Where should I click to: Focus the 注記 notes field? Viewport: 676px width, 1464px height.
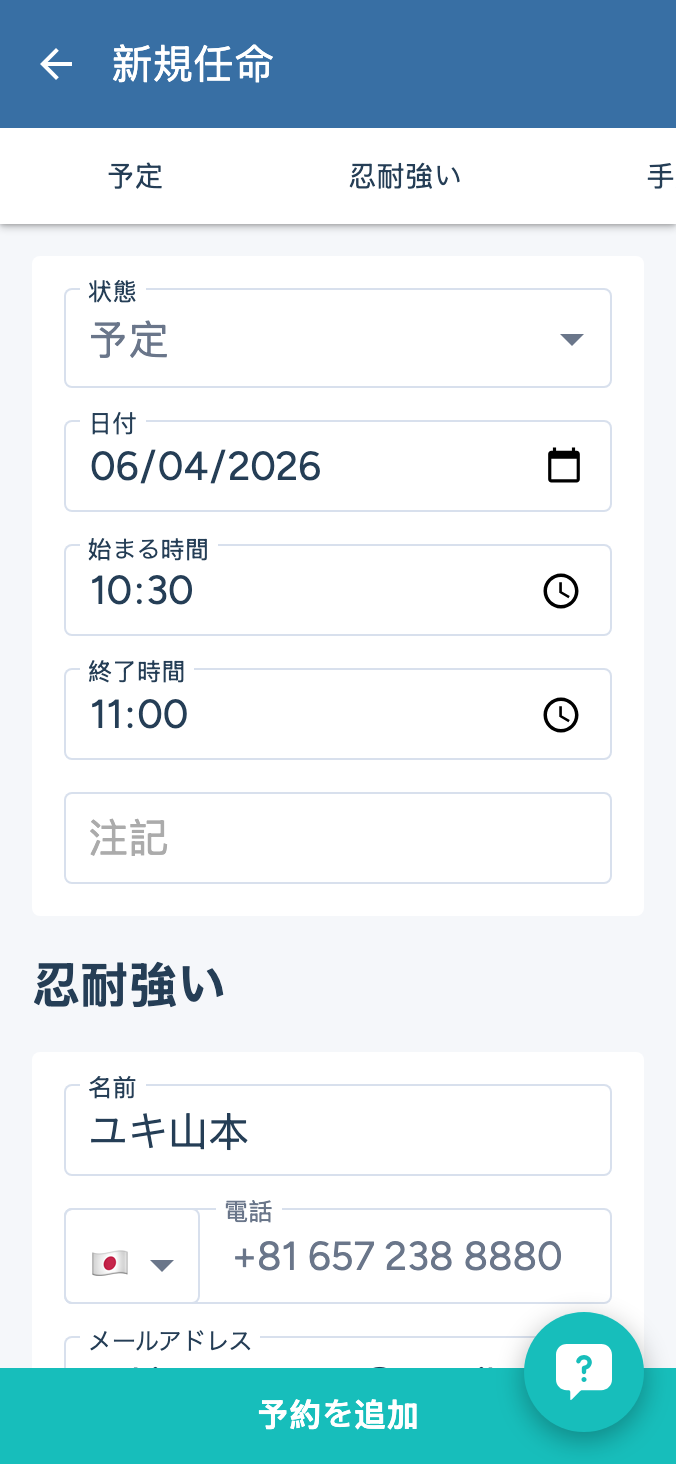[x=338, y=839]
